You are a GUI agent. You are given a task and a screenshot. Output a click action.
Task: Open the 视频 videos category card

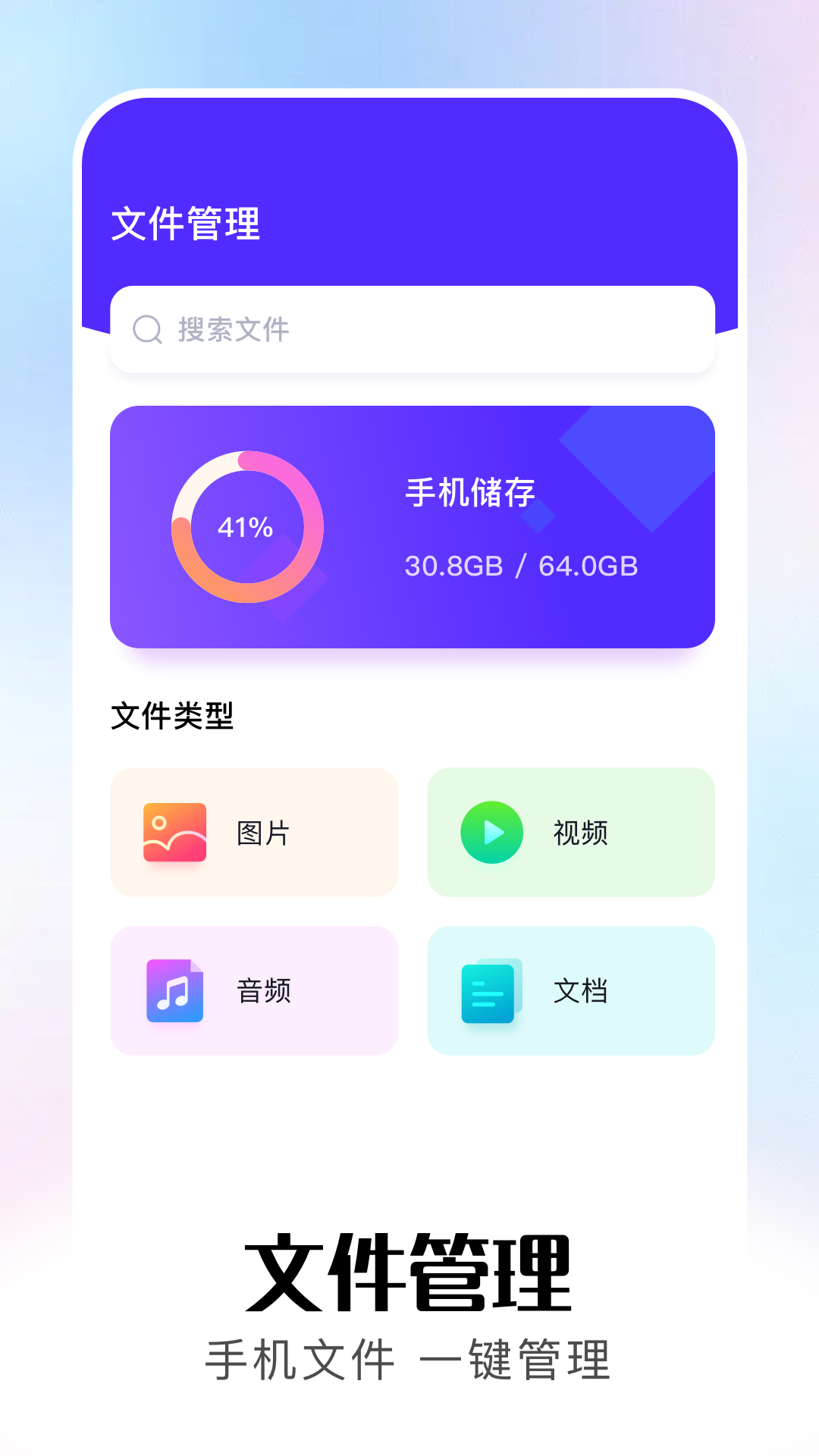point(570,833)
